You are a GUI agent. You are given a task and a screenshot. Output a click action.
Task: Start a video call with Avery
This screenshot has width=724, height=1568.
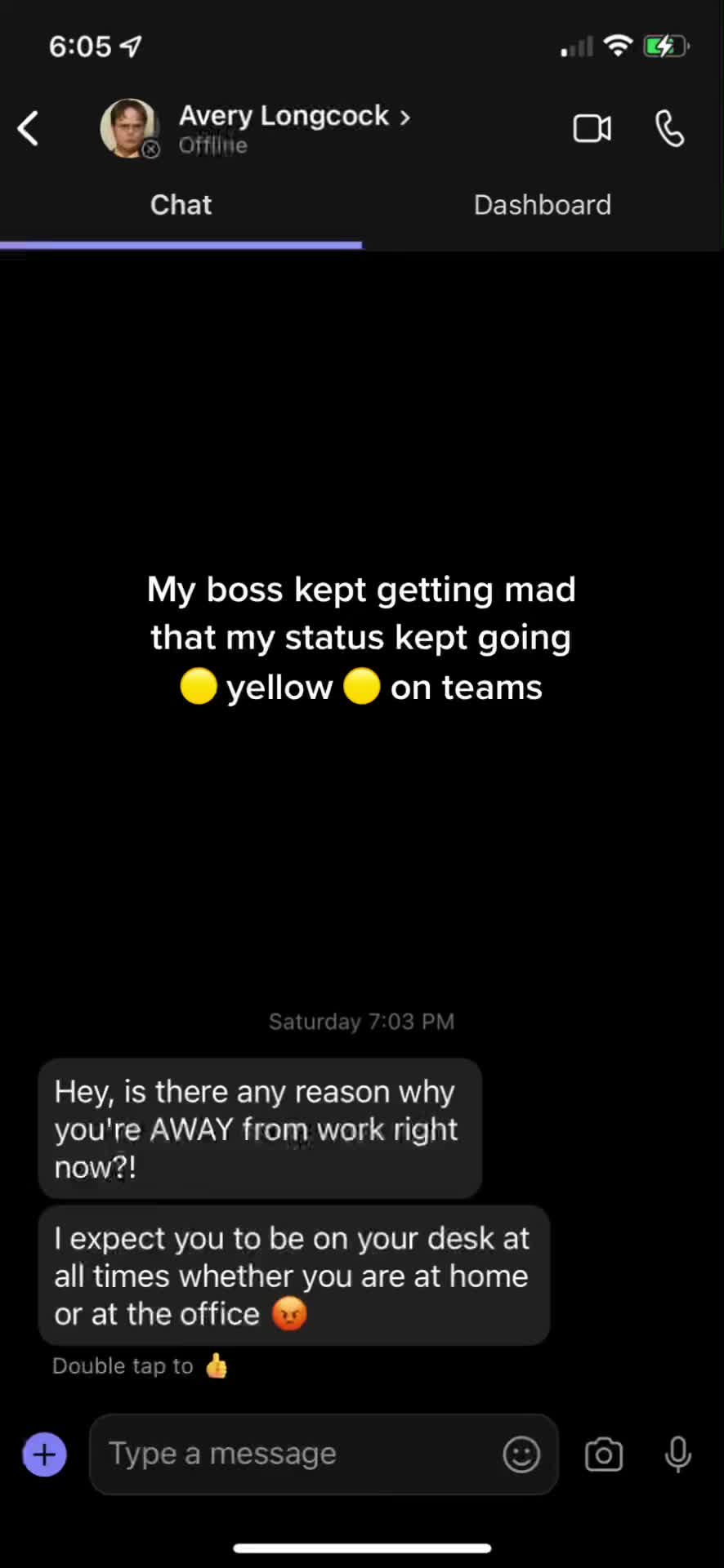click(x=592, y=128)
